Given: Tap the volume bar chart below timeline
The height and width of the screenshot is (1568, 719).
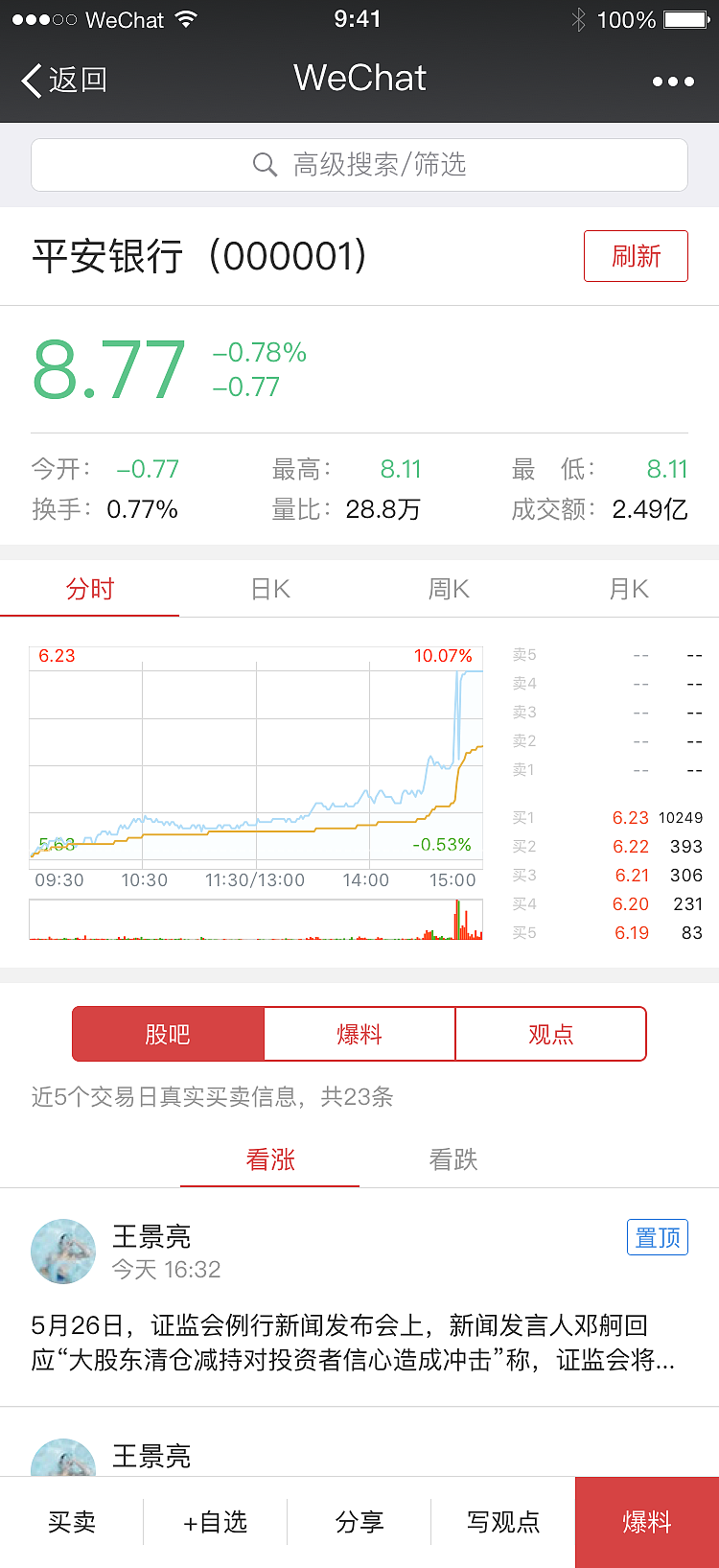Looking at the screenshot, I should point(254,918).
